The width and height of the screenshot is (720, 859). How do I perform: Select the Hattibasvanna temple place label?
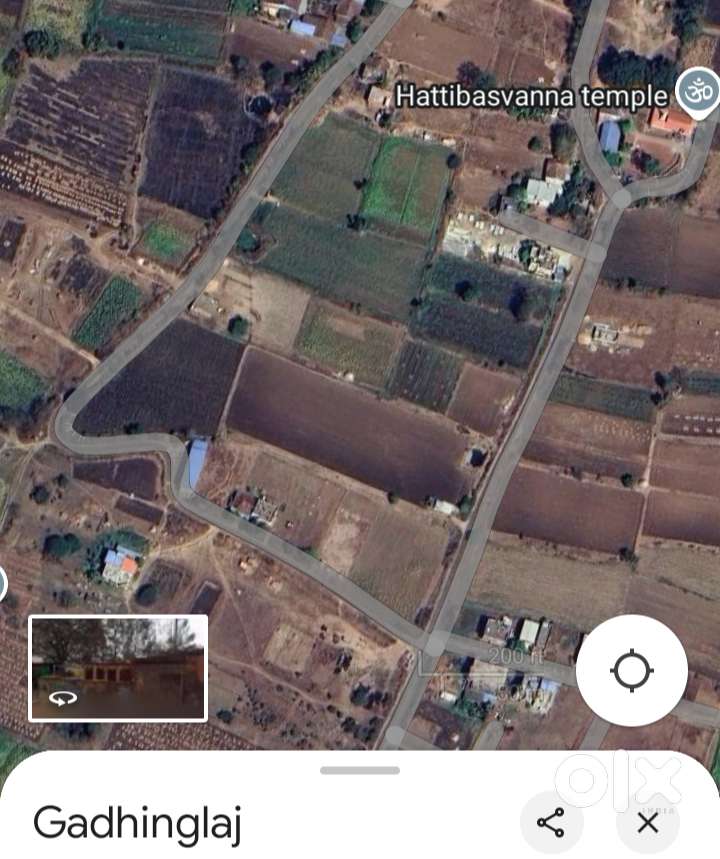531,96
